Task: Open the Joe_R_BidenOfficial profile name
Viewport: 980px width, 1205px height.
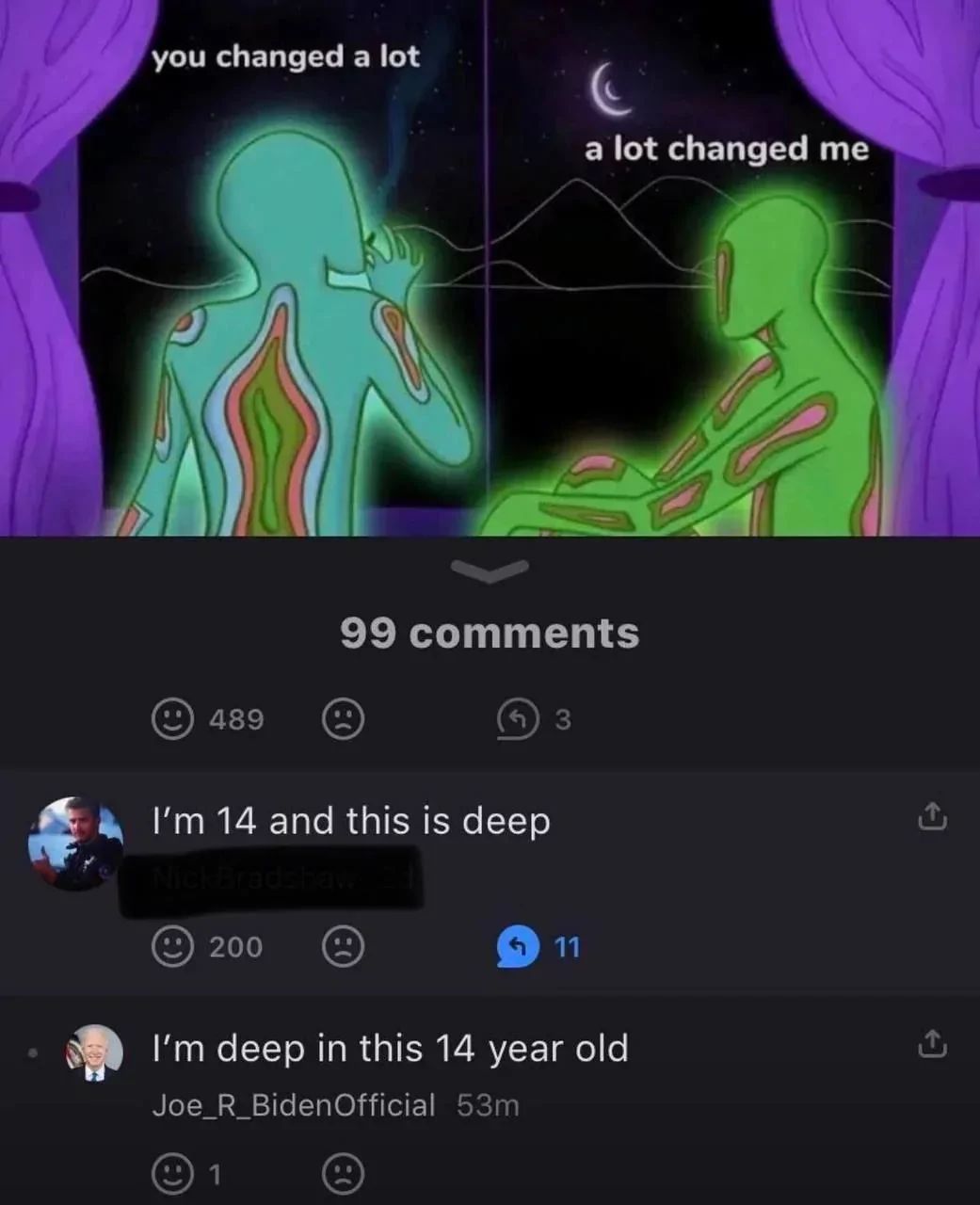Action: 294,1104
